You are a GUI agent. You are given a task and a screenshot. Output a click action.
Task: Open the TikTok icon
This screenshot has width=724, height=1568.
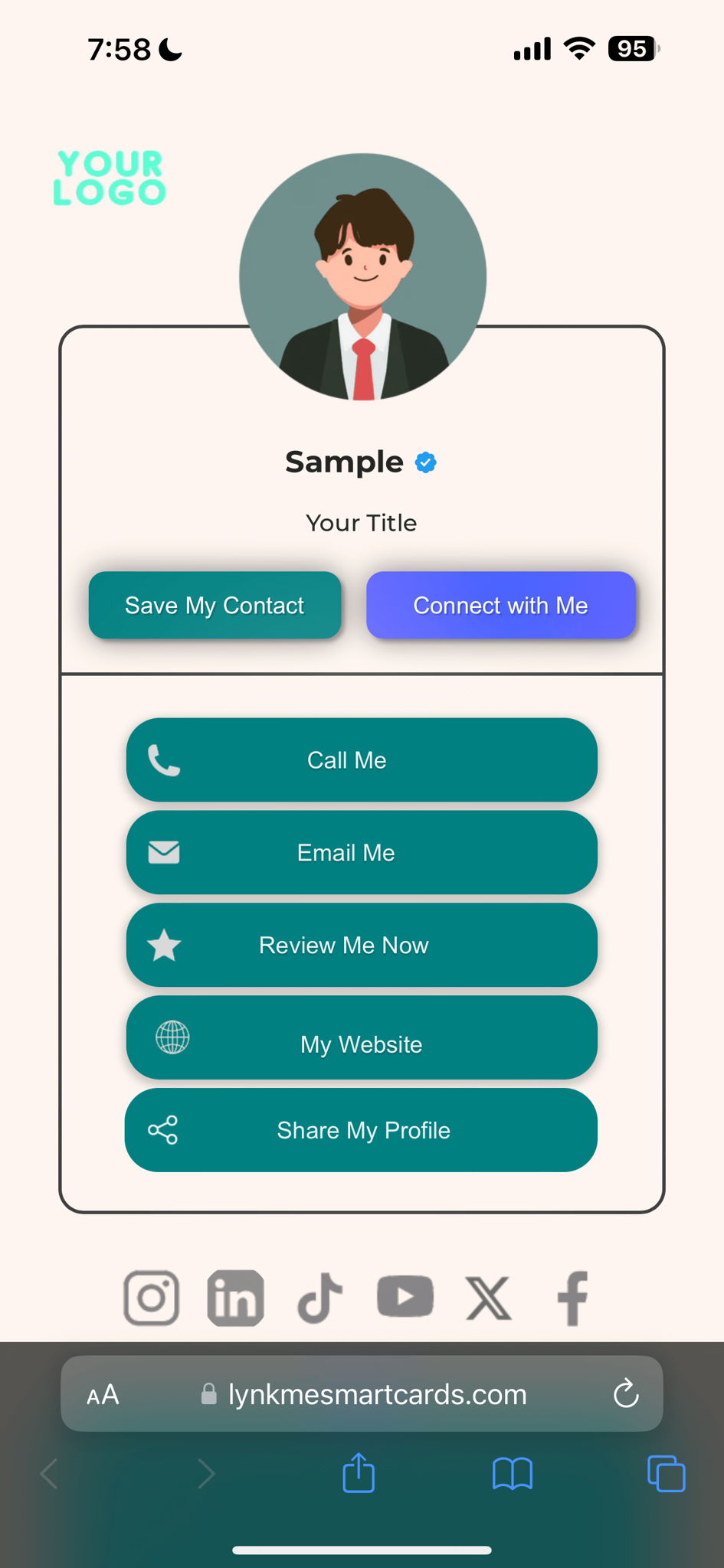(x=320, y=1298)
